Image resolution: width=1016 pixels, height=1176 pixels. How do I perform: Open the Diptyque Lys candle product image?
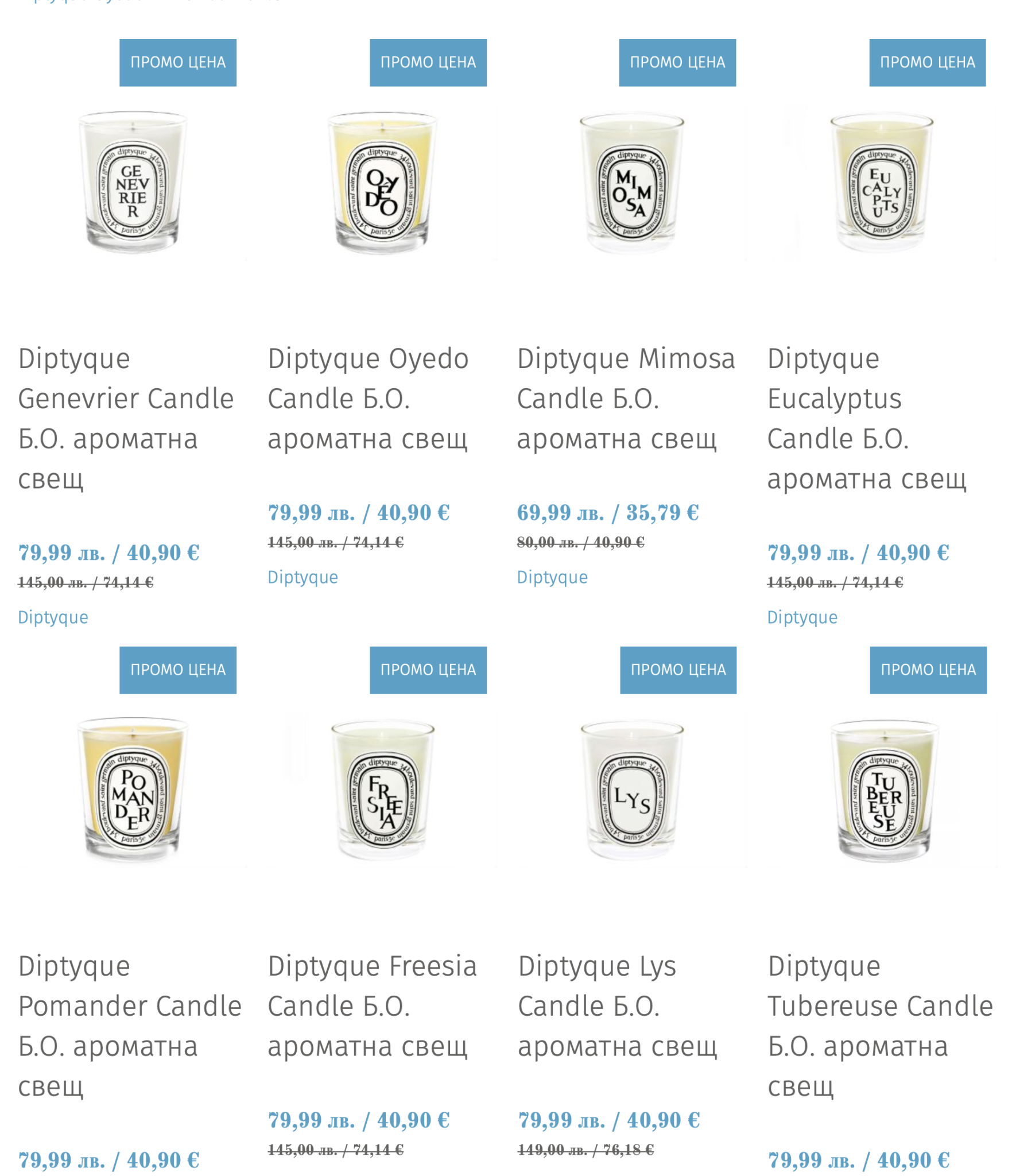(x=632, y=791)
